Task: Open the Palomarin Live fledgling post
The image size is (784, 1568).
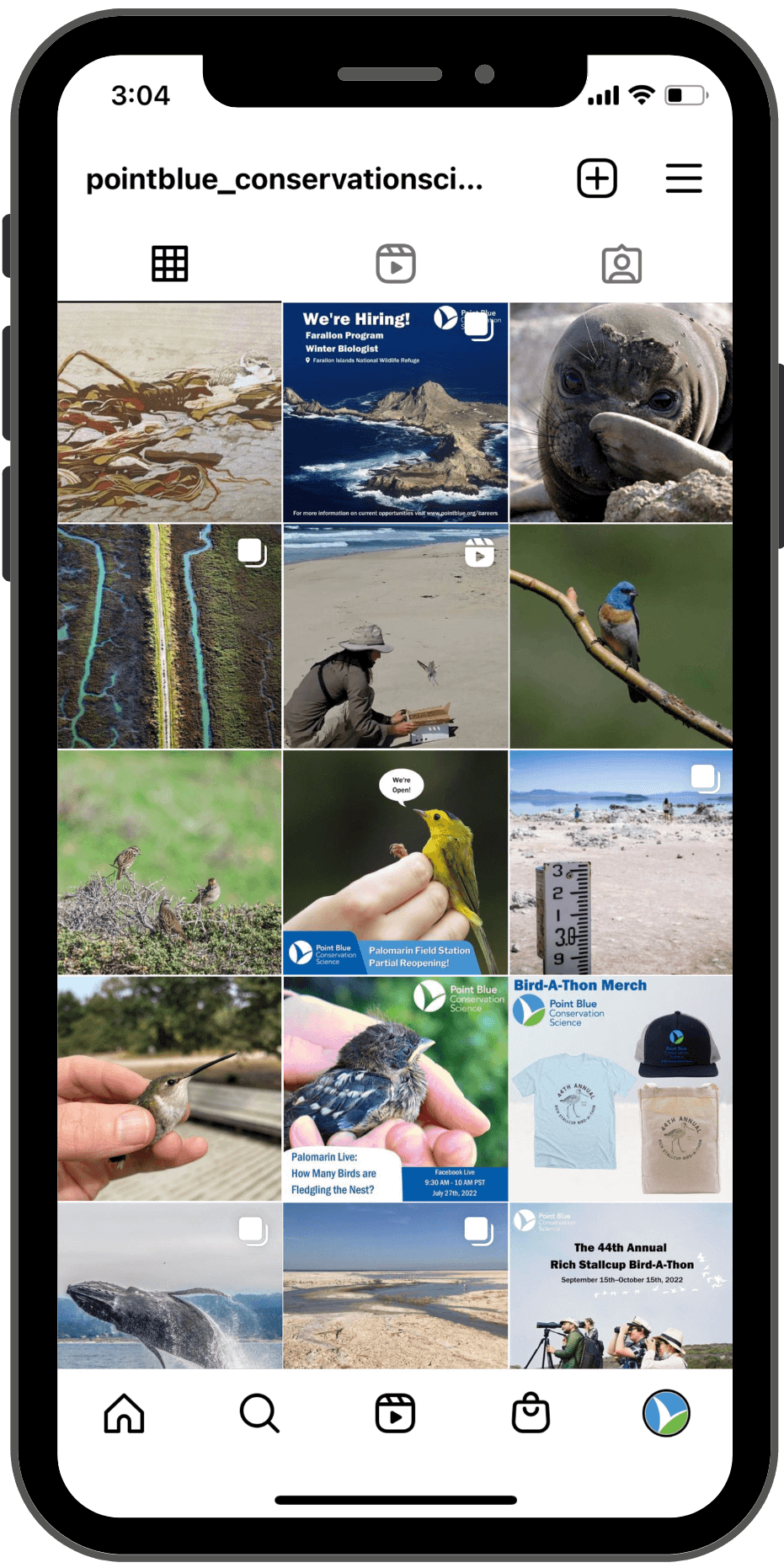Action: [395, 1088]
